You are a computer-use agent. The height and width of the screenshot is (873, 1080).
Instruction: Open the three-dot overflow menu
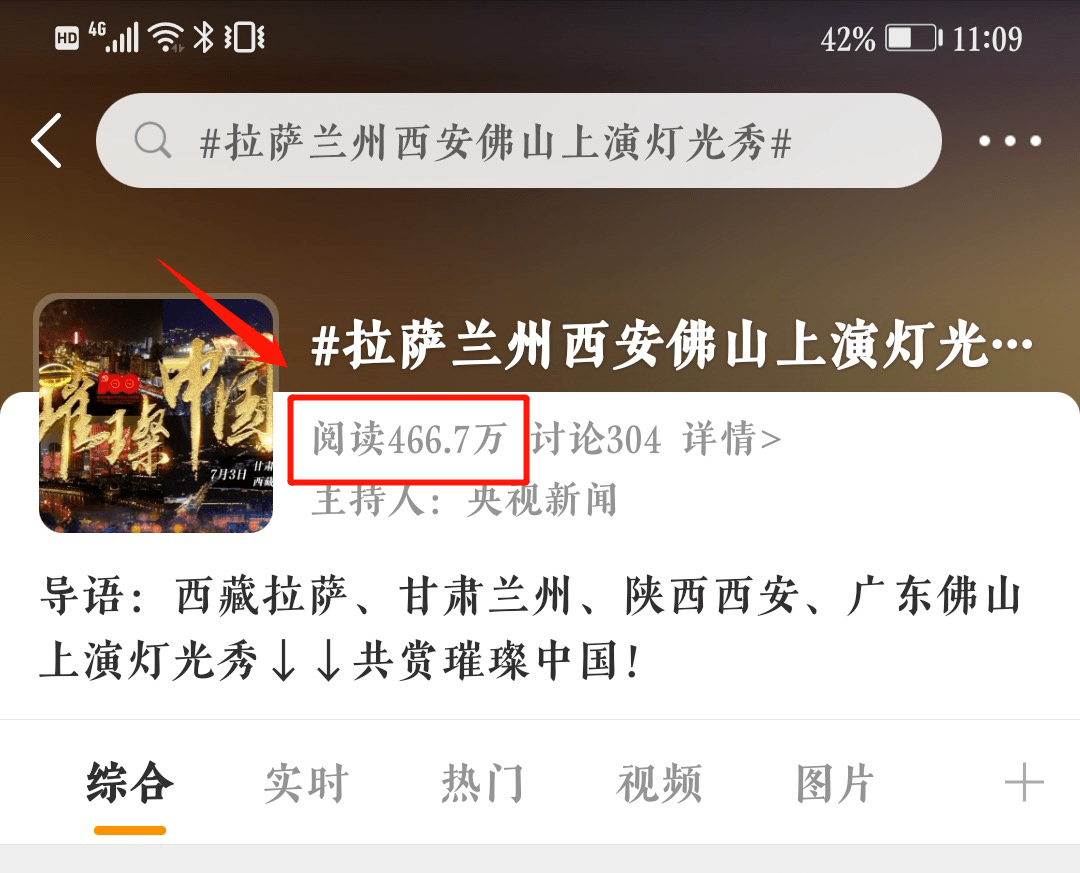tap(1009, 141)
